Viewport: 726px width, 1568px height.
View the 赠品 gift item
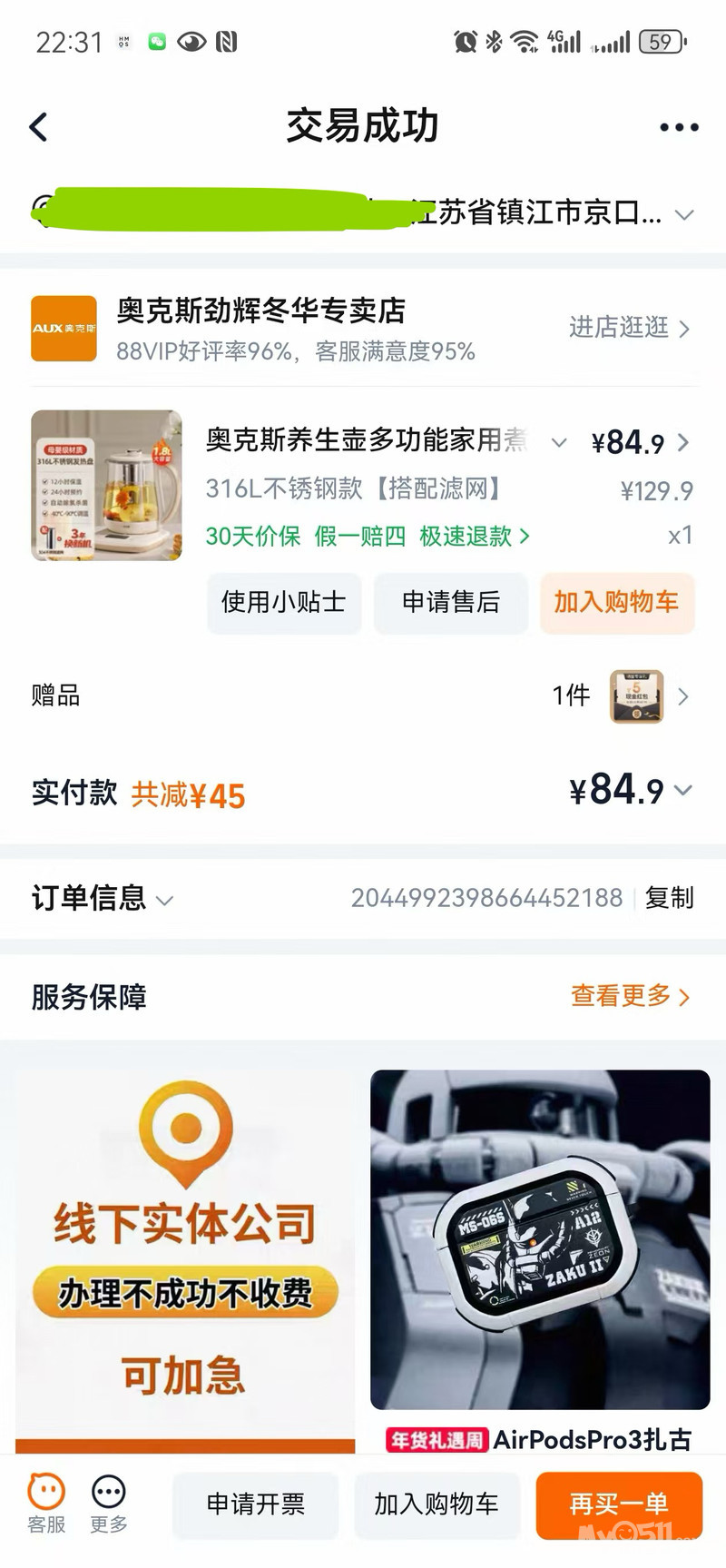636,696
